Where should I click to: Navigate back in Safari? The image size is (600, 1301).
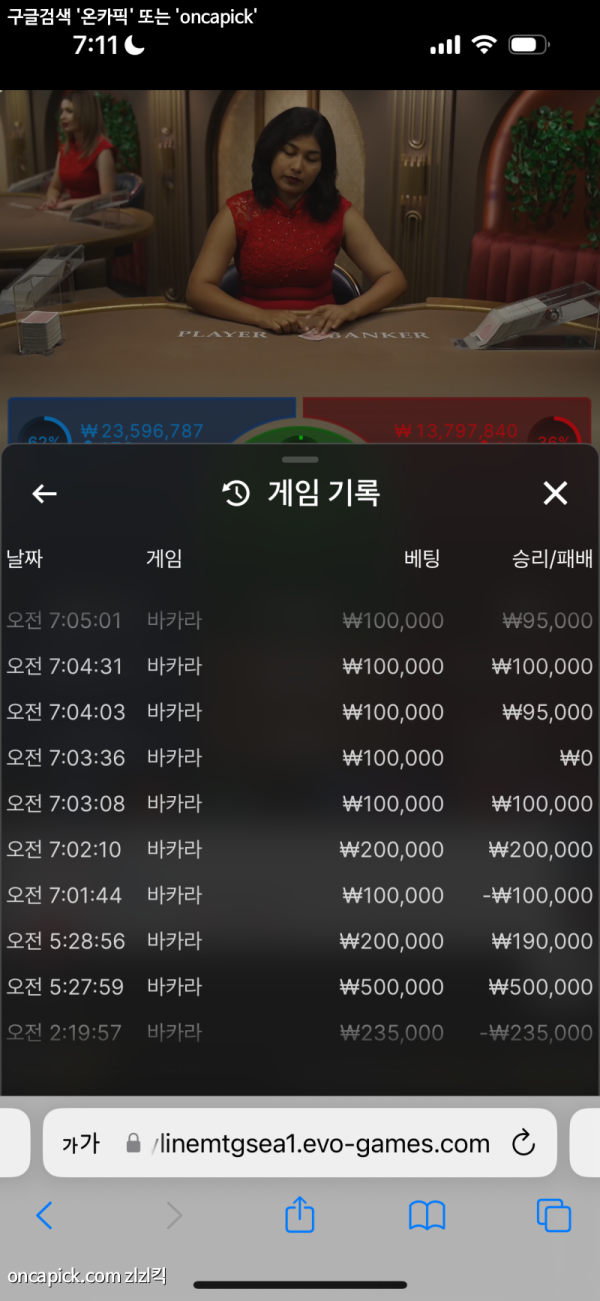pyautogui.click(x=44, y=1215)
